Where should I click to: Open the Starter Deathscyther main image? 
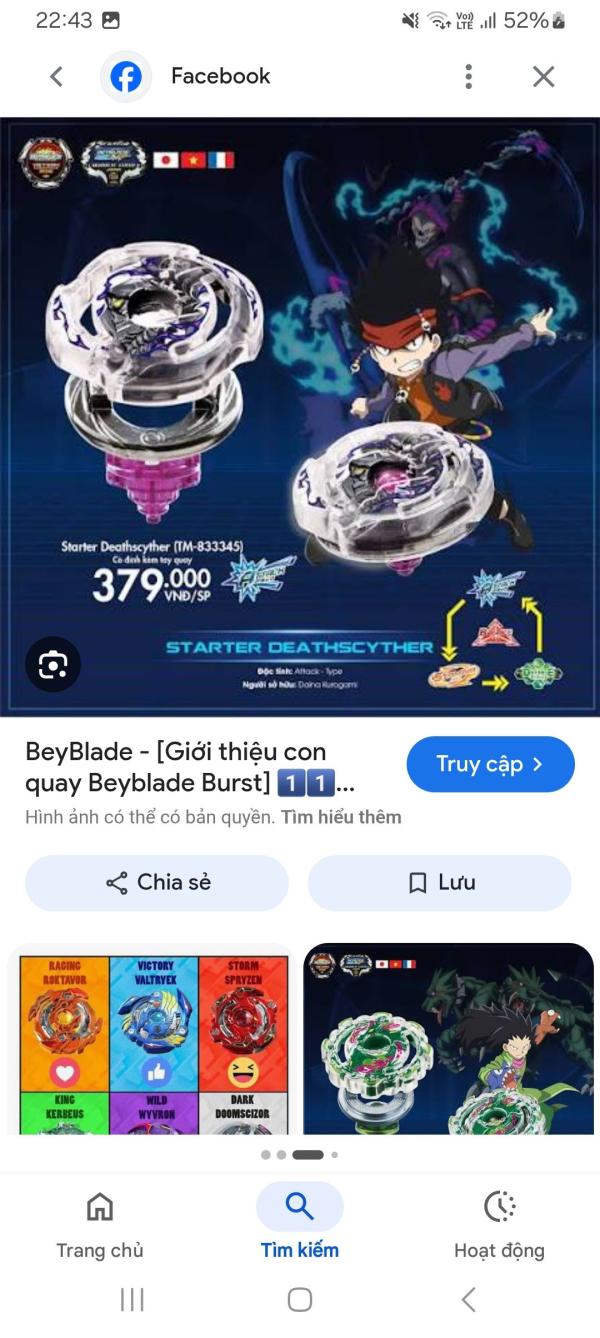point(300,417)
